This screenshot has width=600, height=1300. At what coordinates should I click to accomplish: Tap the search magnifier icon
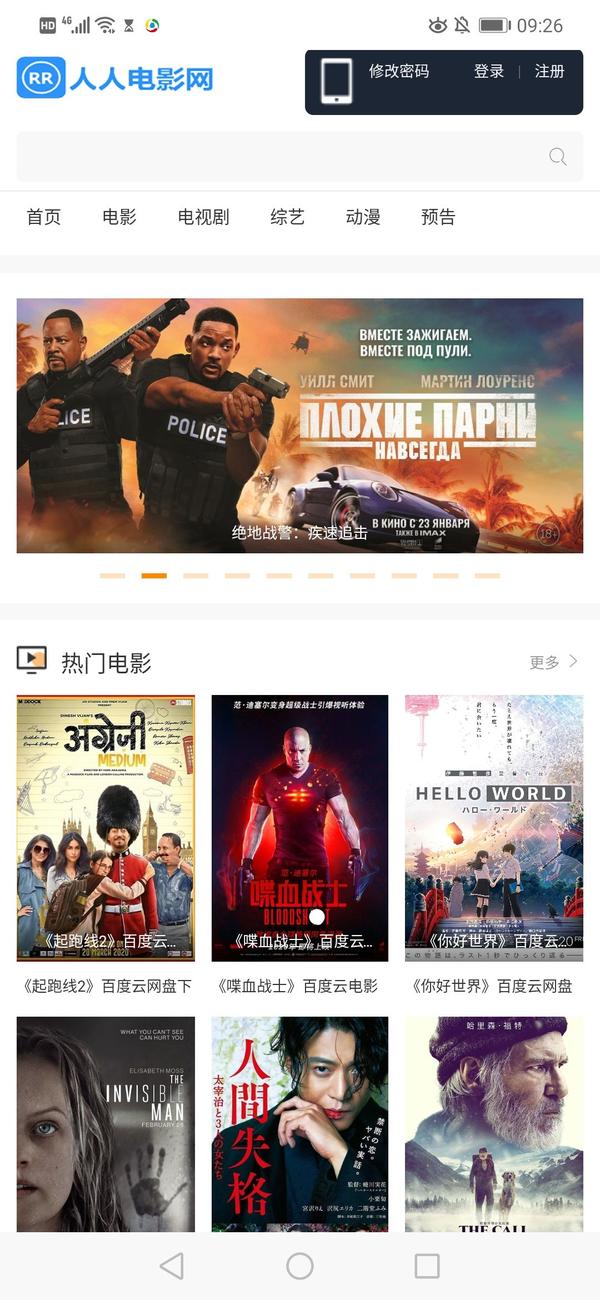coord(558,157)
